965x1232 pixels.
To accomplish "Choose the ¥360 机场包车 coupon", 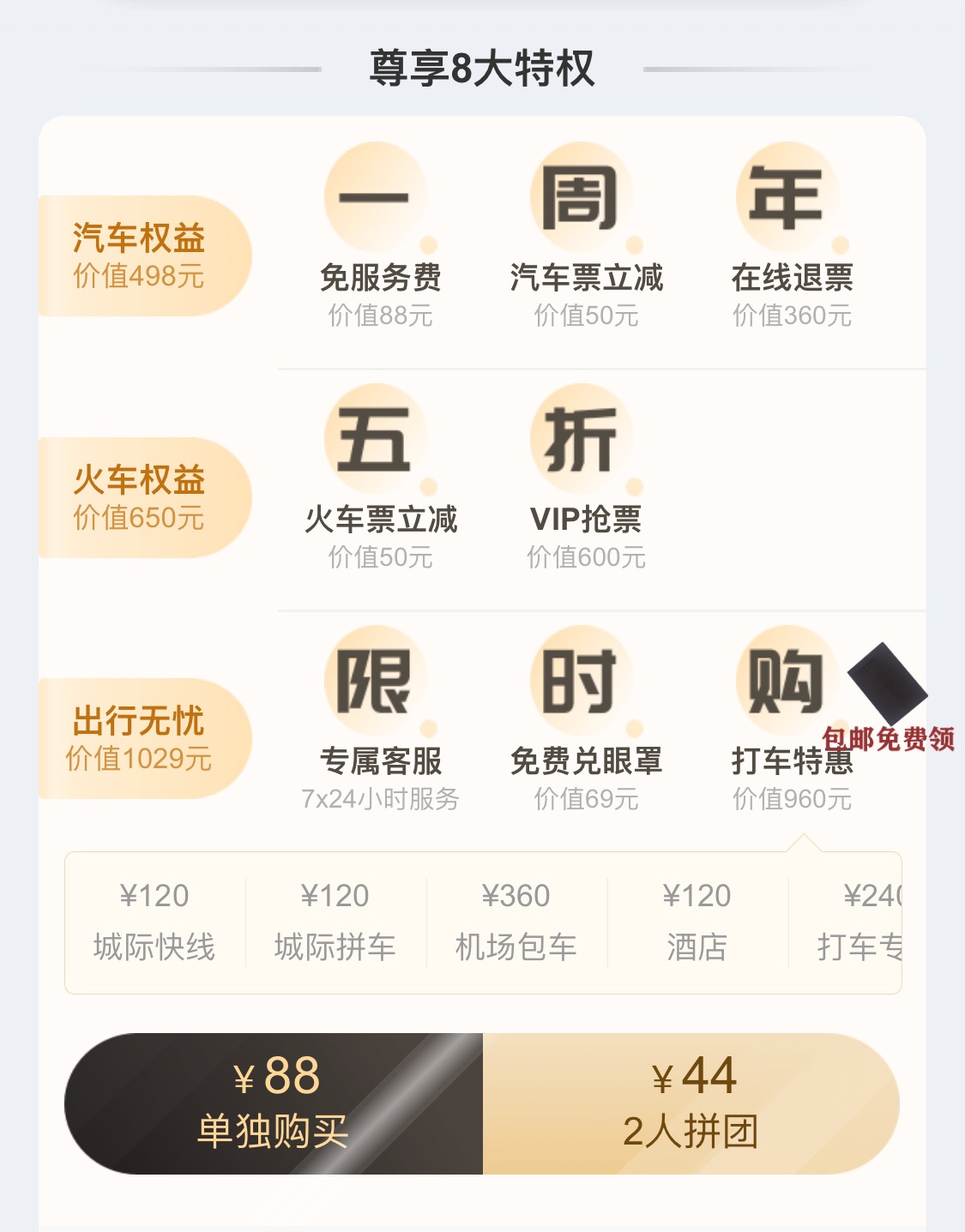I will point(515,920).
